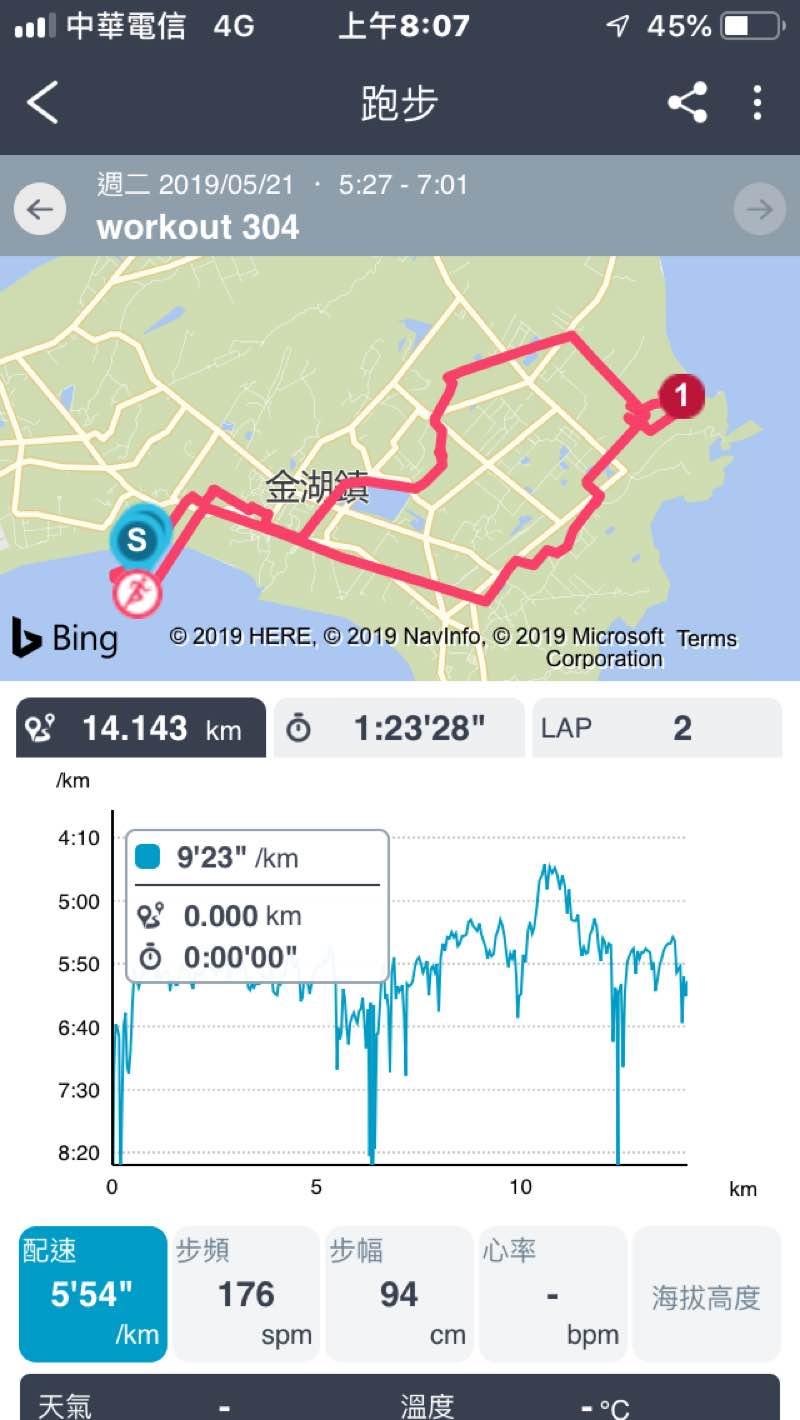Switch to the LAP tab
The image size is (800, 1420).
[x=656, y=728]
